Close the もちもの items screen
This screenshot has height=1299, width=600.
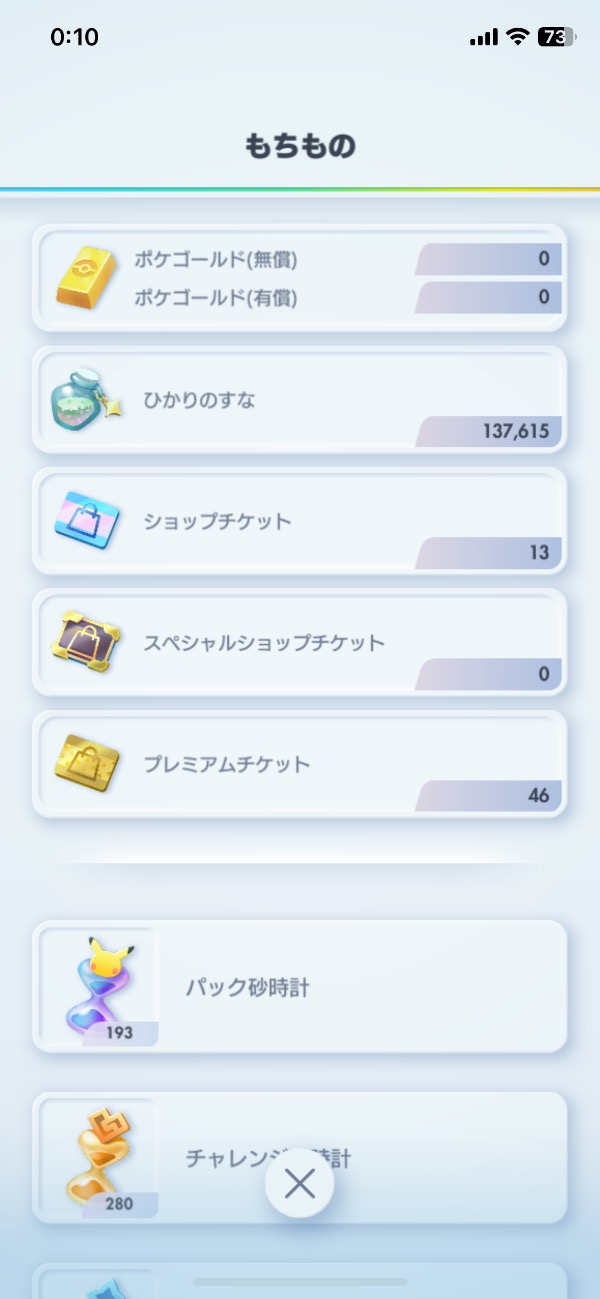click(x=299, y=1184)
